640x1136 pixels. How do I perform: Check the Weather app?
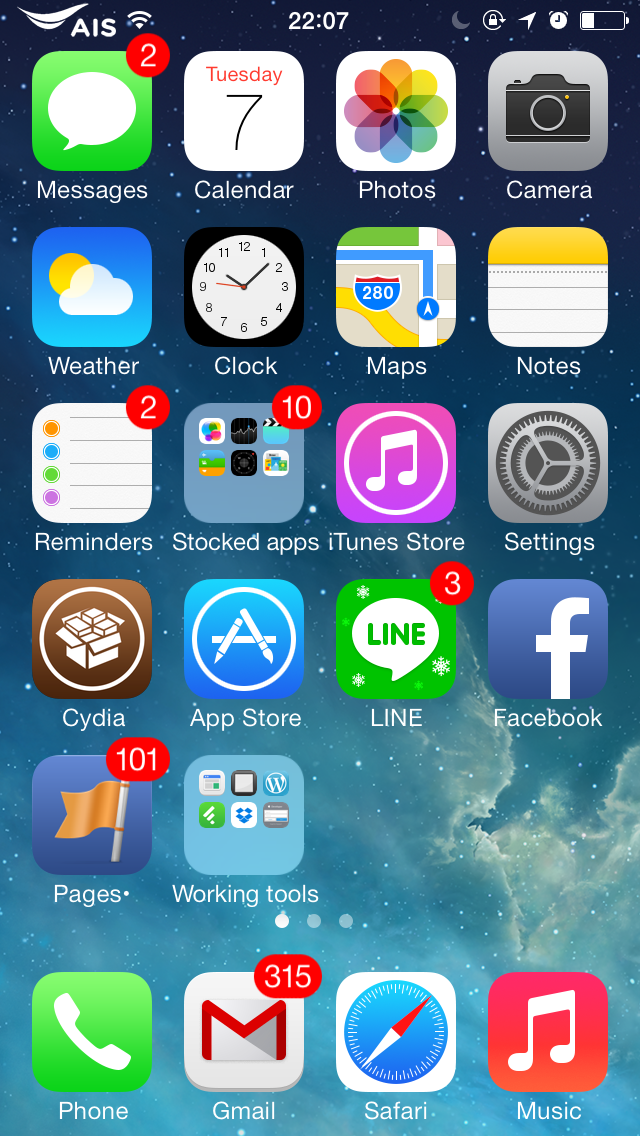pos(92,287)
